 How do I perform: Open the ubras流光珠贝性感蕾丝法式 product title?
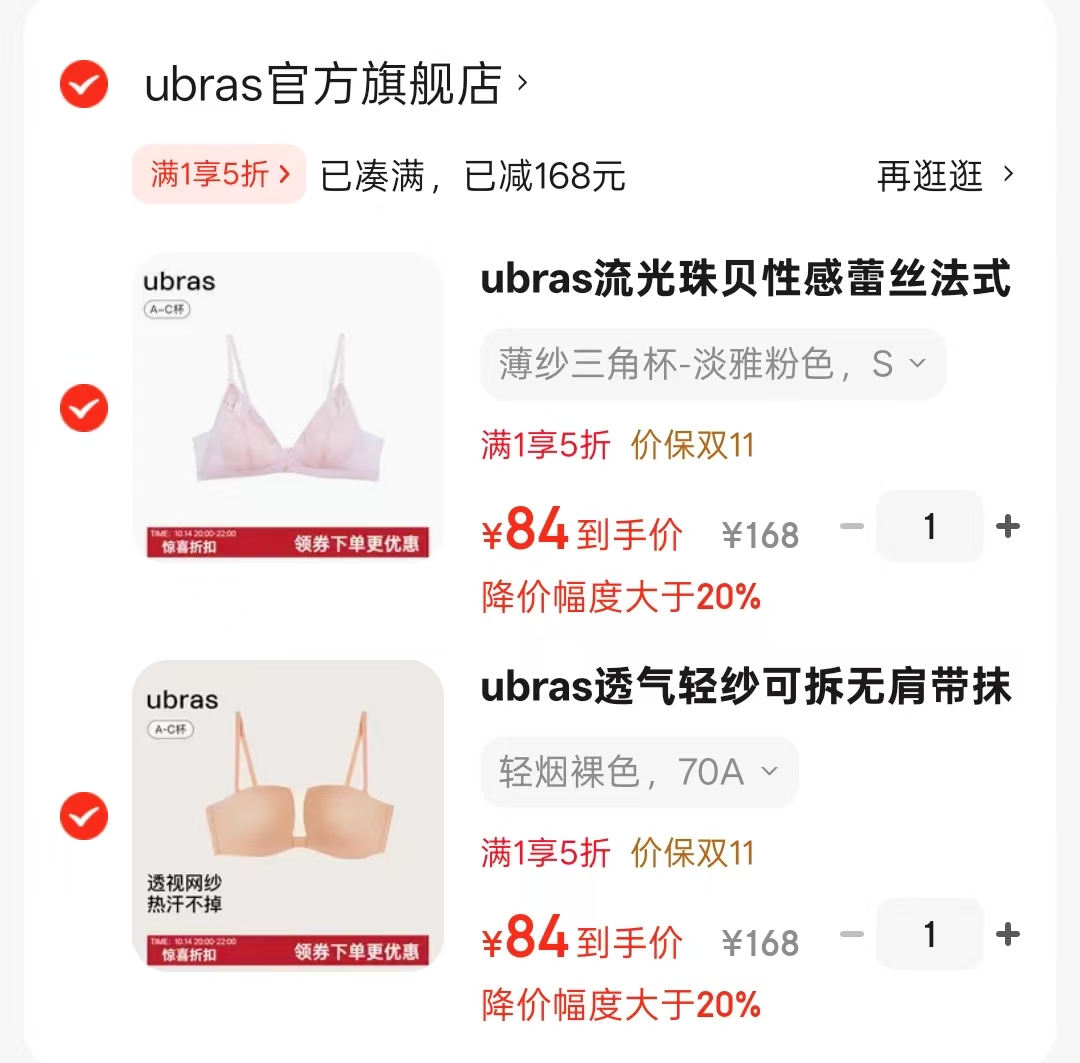coord(746,278)
